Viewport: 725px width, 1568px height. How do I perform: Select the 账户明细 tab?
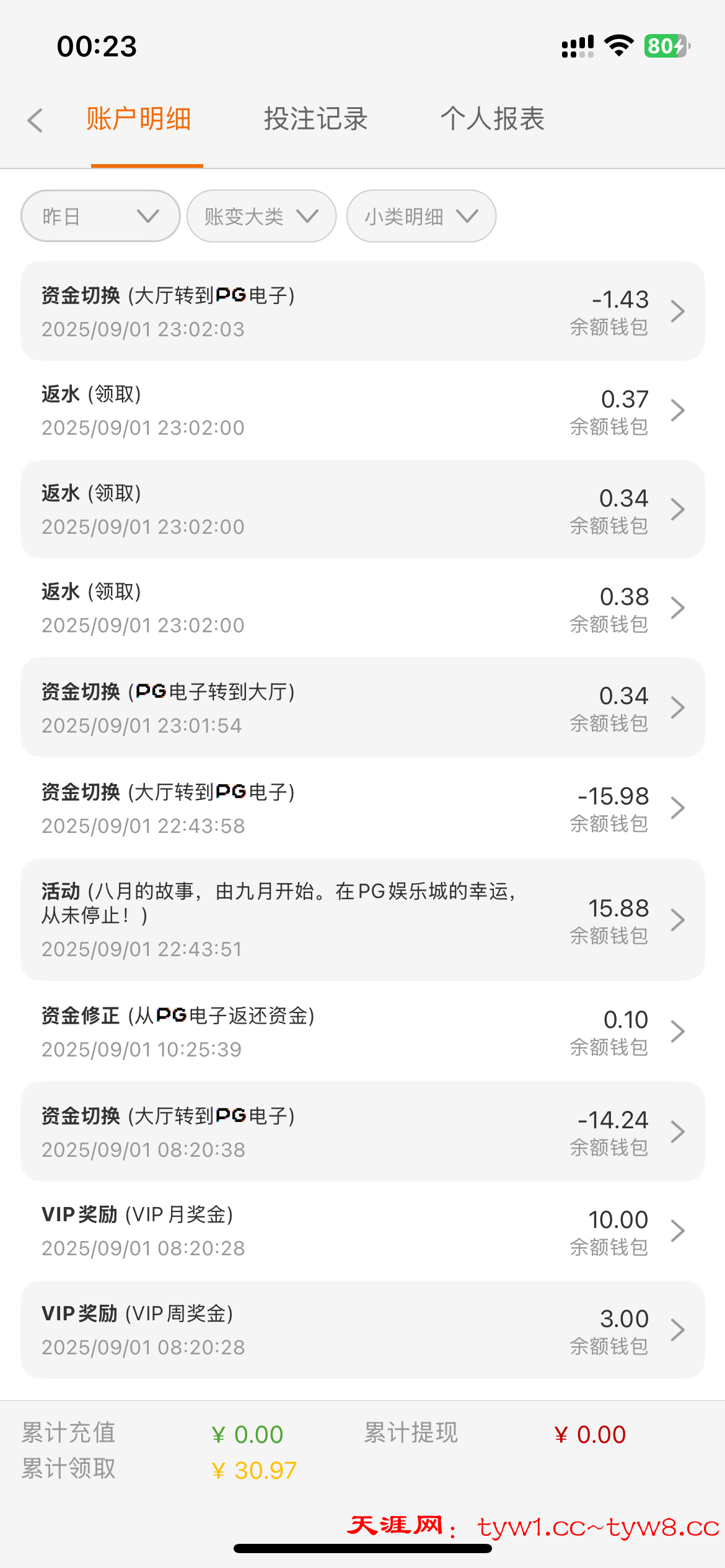point(139,119)
